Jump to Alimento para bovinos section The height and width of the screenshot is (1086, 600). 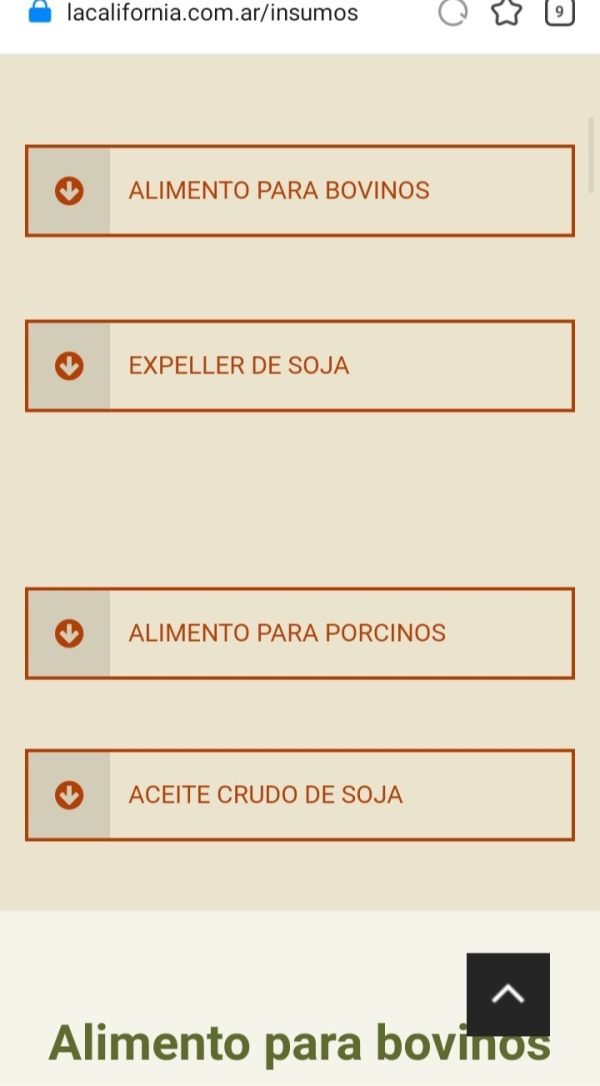point(299,190)
